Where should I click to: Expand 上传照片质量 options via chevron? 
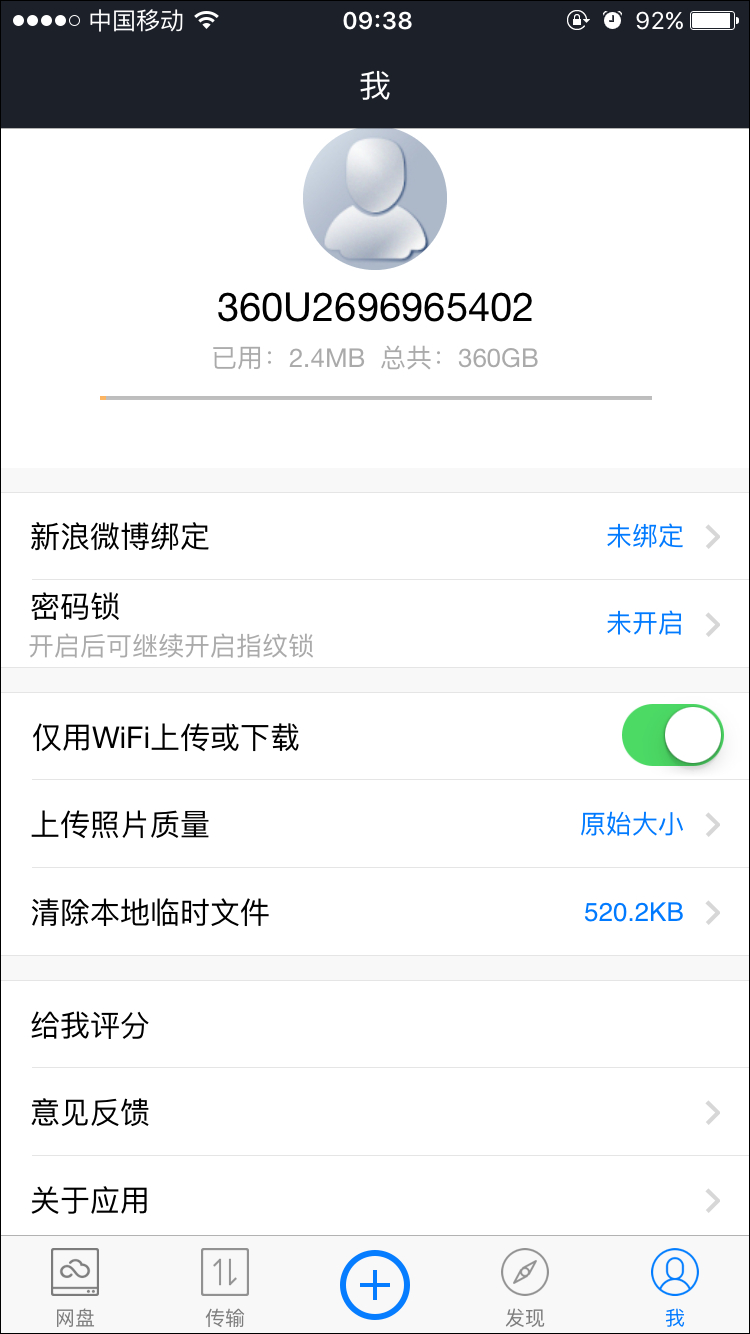point(712,824)
